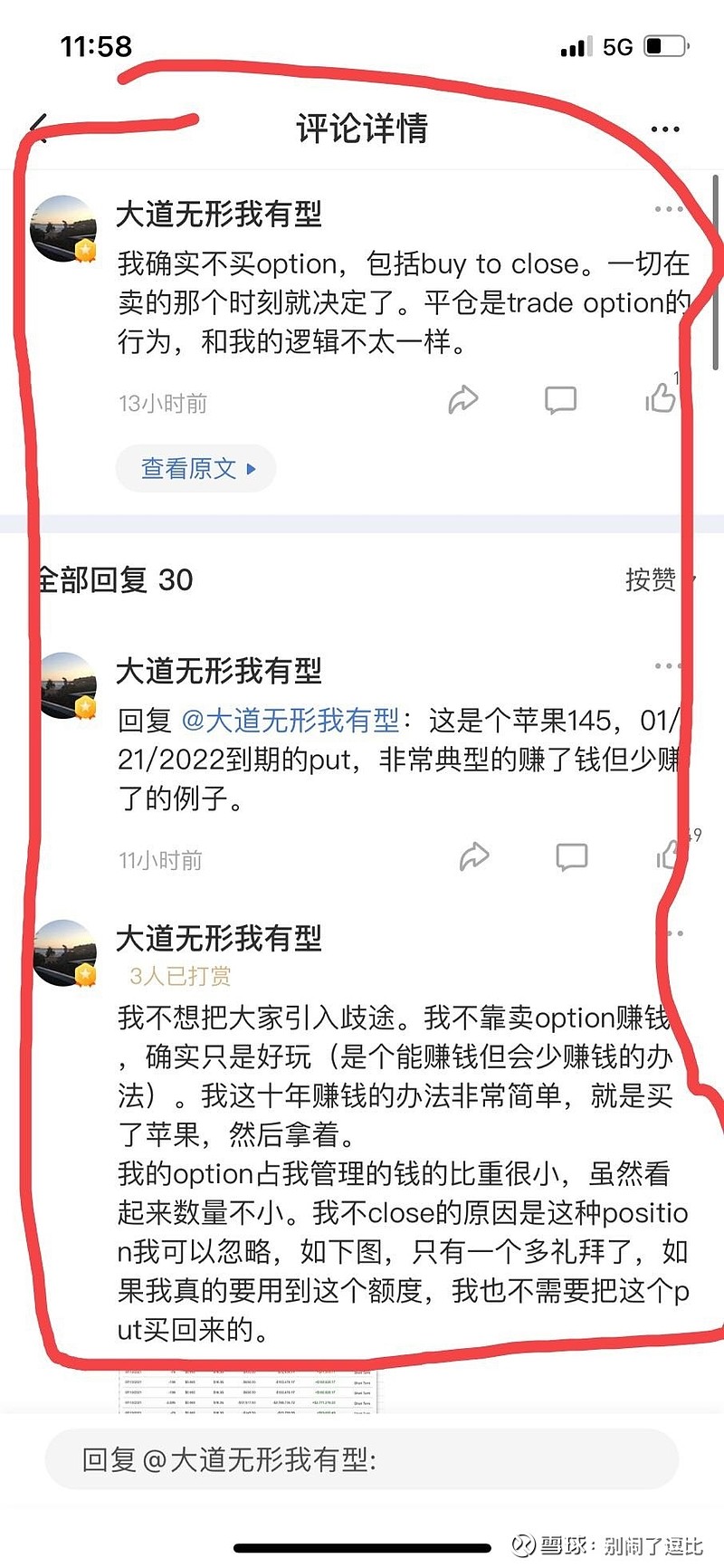Tap the comment bubble under the second reply
724x1568 pixels.
[572, 856]
